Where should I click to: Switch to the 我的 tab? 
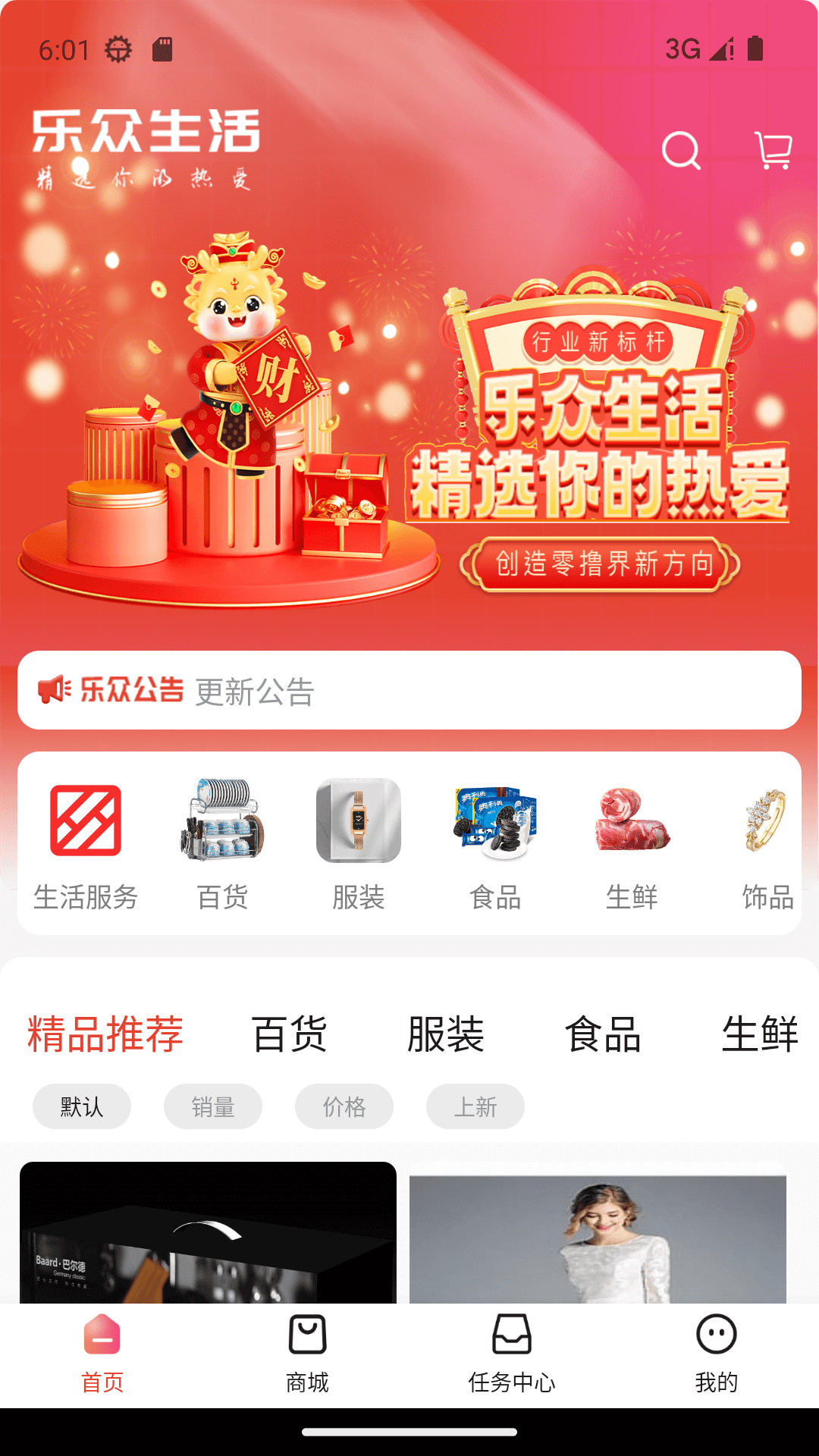tap(716, 1354)
